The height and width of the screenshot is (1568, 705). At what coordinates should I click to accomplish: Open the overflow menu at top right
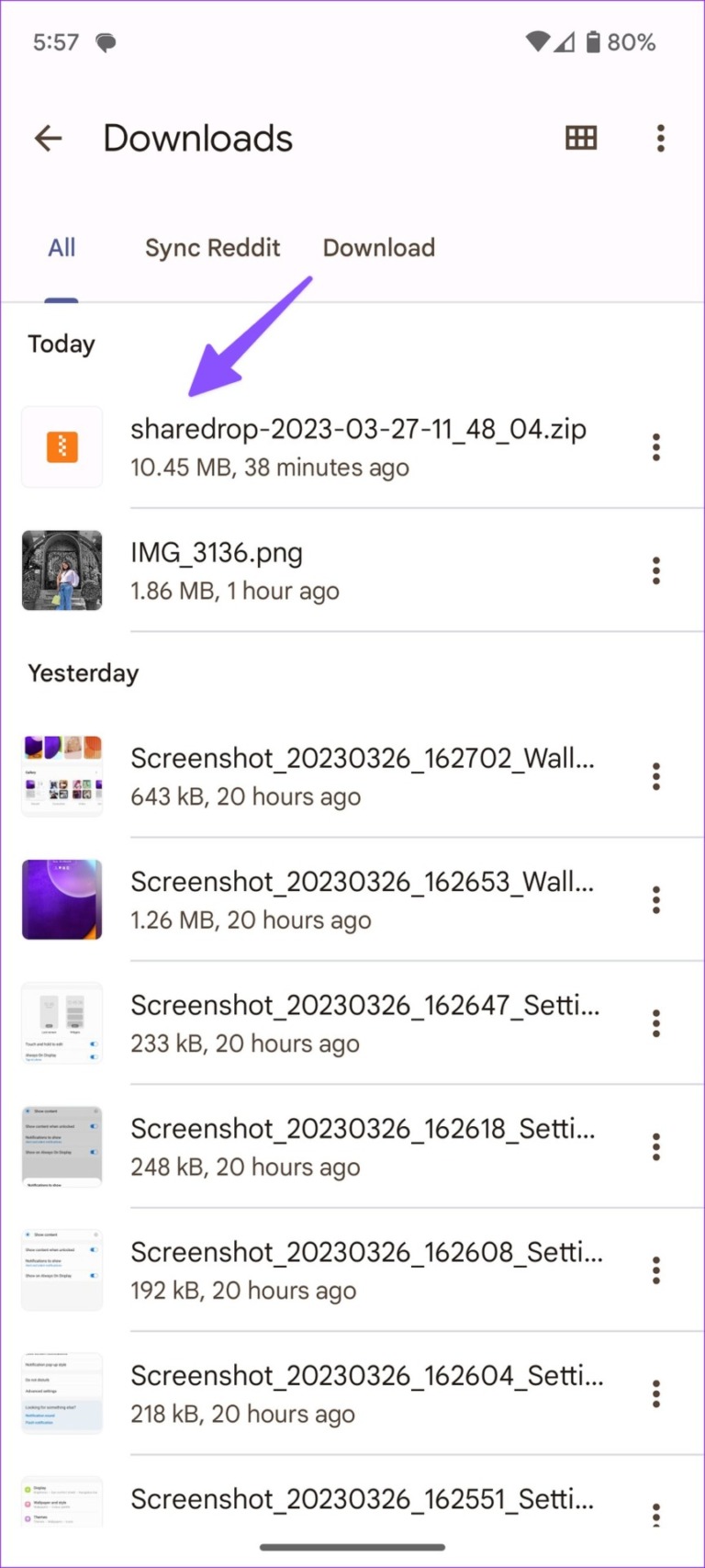[660, 138]
